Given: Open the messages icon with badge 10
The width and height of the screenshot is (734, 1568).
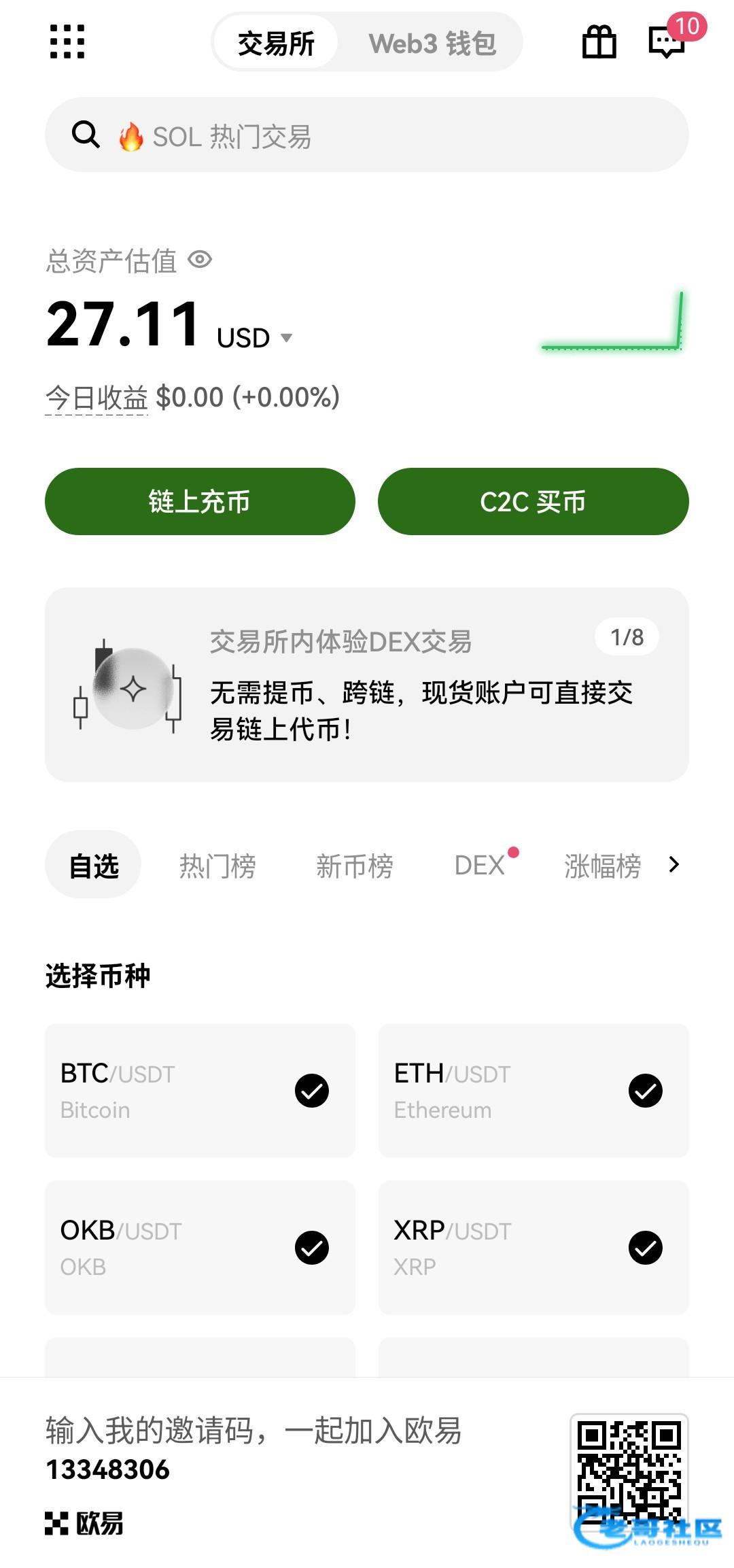Looking at the screenshot, I should [x=667, y=42].
